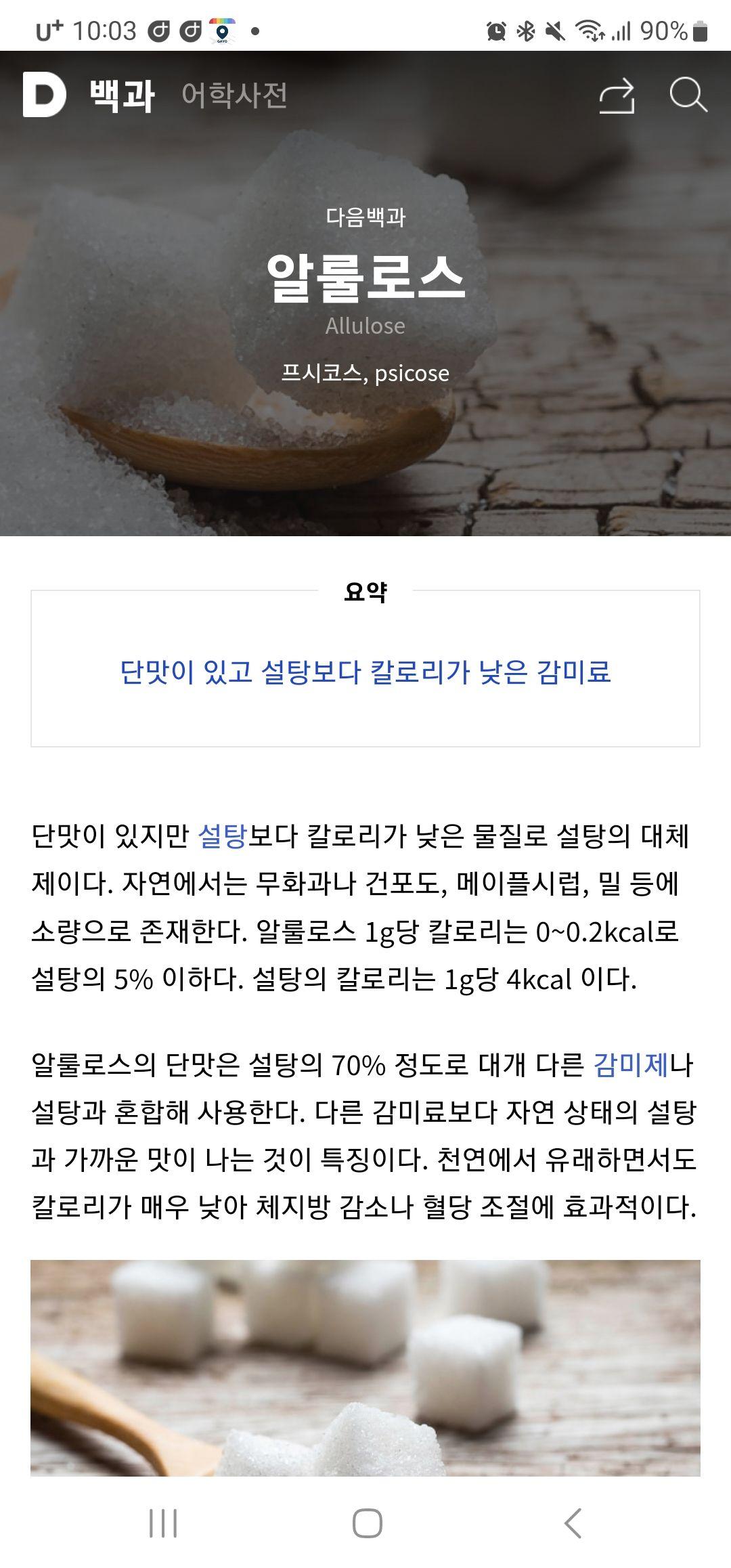The height and width of the screenshot is (1568, 731).
Task: Share this 알룰로스 article
Action: click(x=617, y=95)
